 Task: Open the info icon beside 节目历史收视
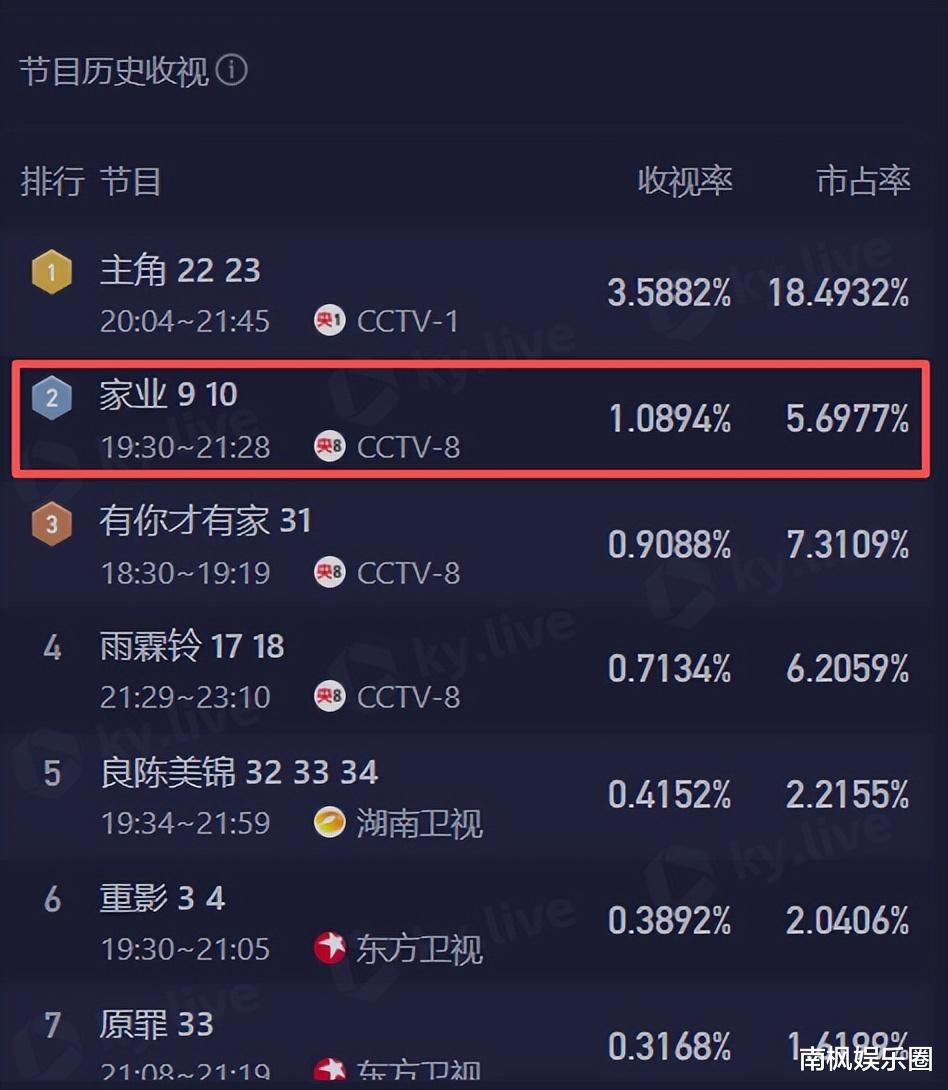[231, 70]
